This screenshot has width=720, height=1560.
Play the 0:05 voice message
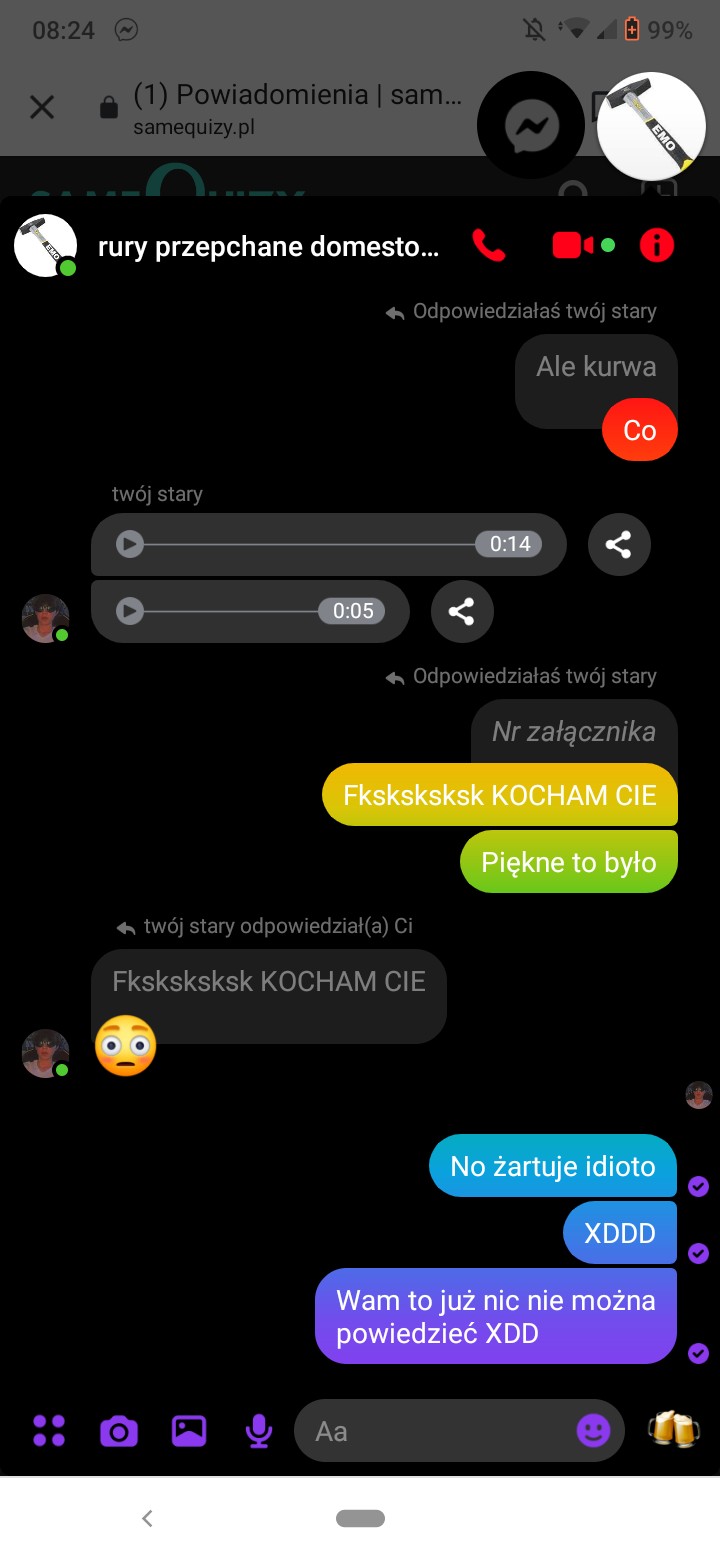130,611
